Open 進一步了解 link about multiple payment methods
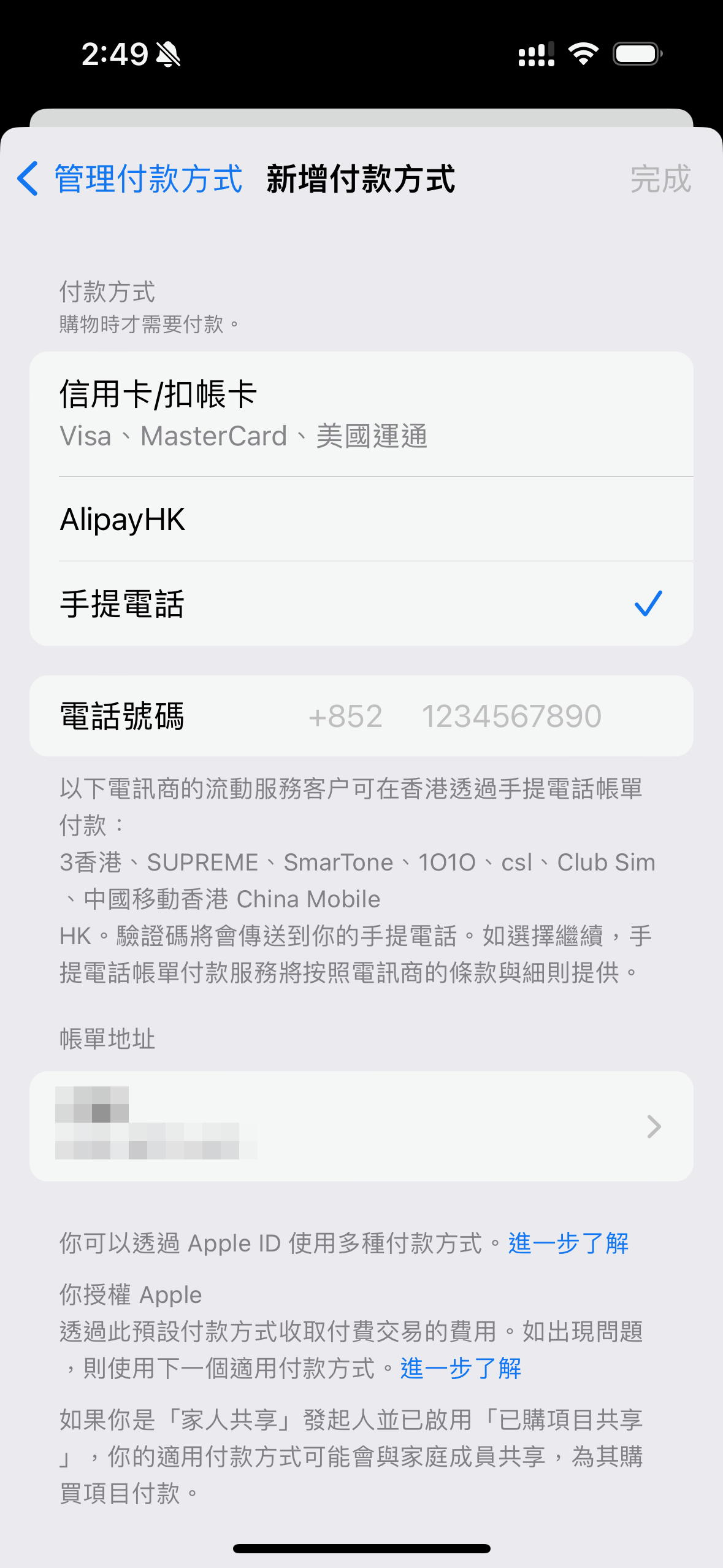Image resolution: width=723 pixels, height=1568 pixels. (x=568, y=1243)
